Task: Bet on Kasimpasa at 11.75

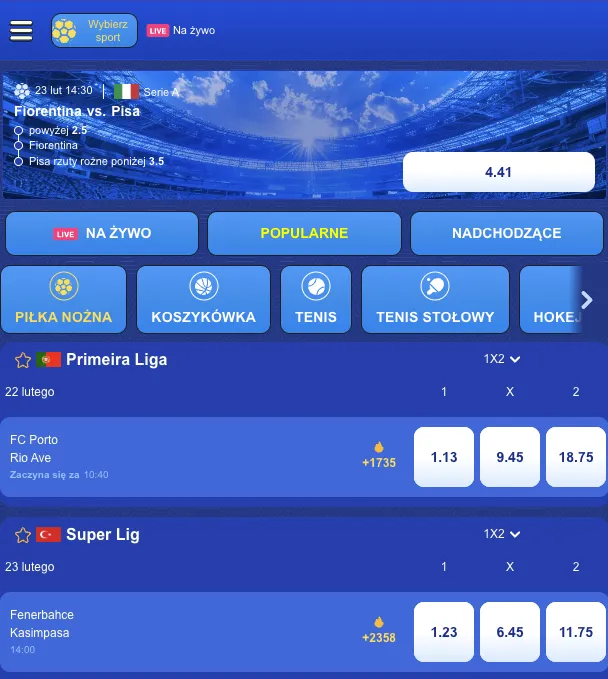Action: [x=576, y=632]
